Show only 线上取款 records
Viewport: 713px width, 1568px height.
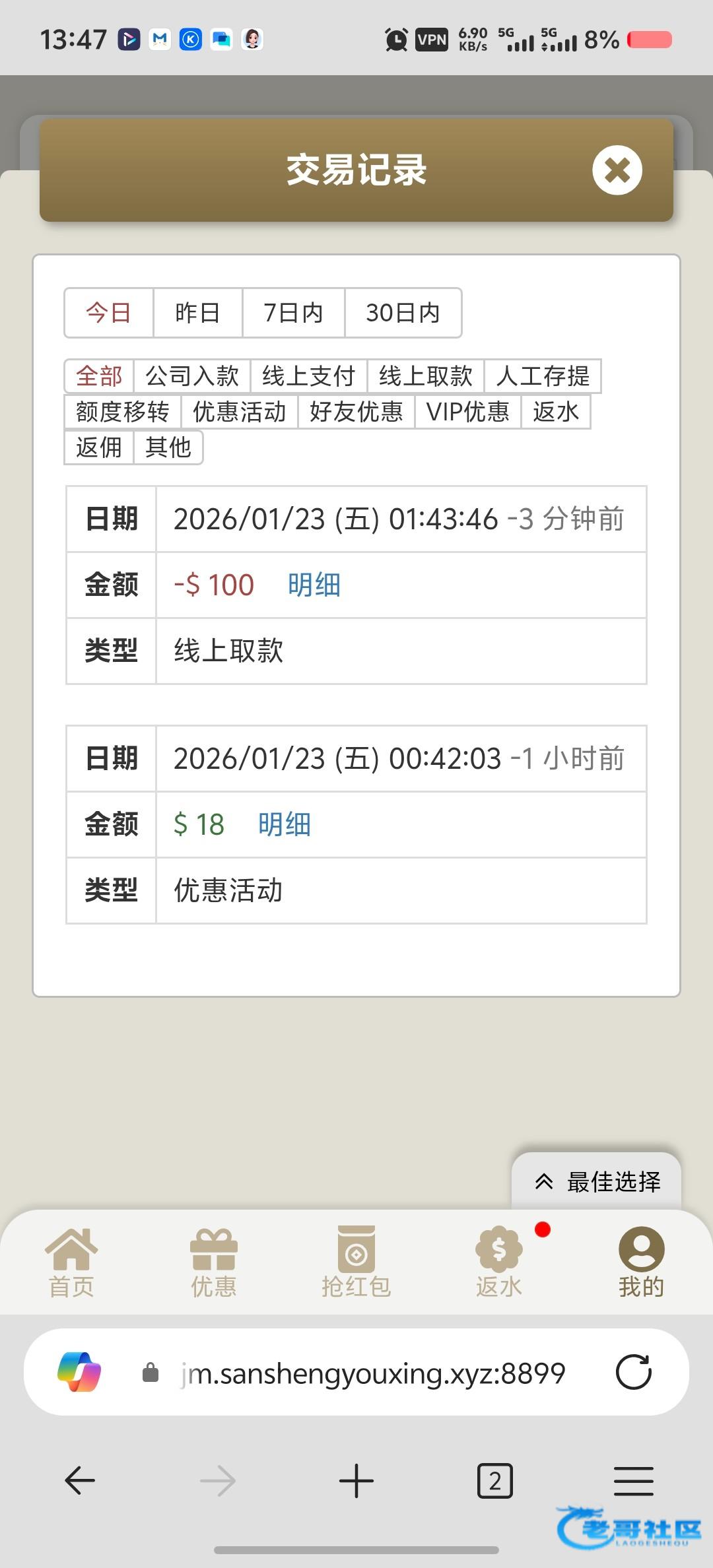pos(425,376)
